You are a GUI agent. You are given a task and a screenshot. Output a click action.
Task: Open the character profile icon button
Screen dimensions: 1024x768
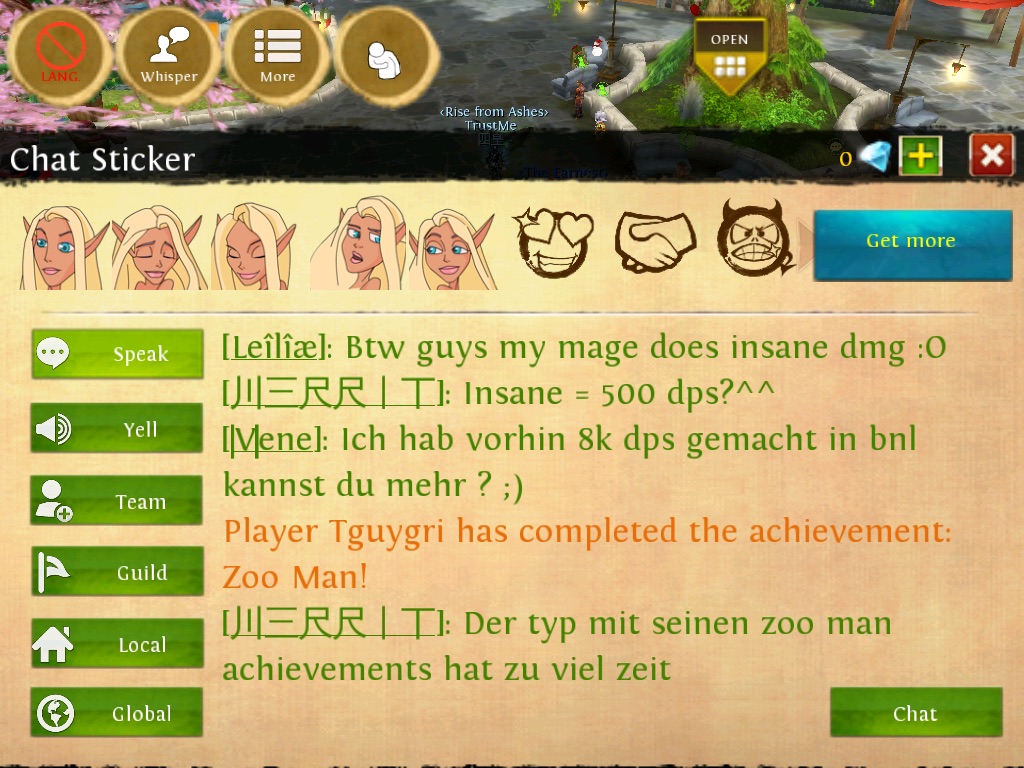click(386, 56)
